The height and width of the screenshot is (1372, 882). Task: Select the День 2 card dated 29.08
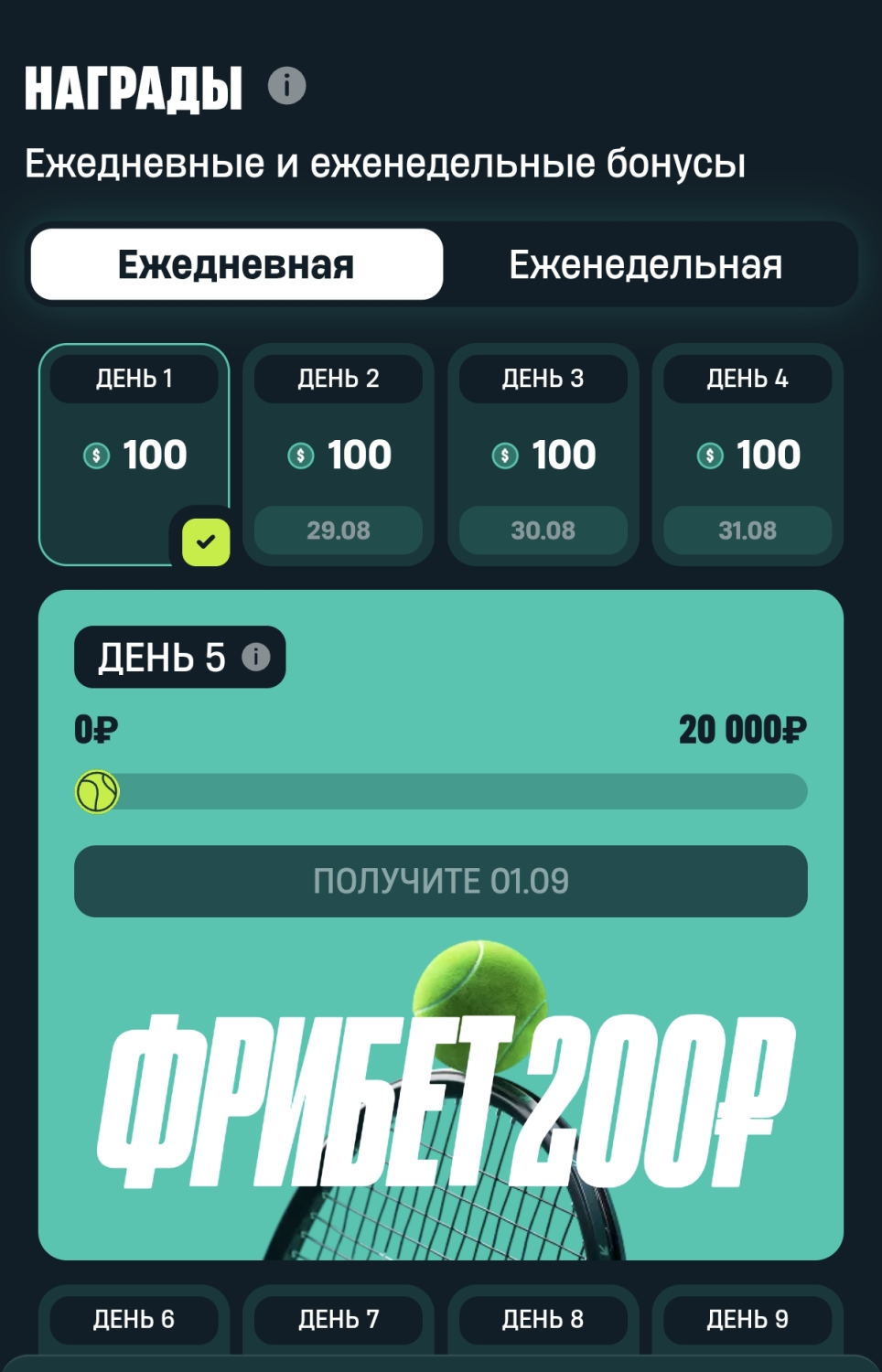[339, 455]
